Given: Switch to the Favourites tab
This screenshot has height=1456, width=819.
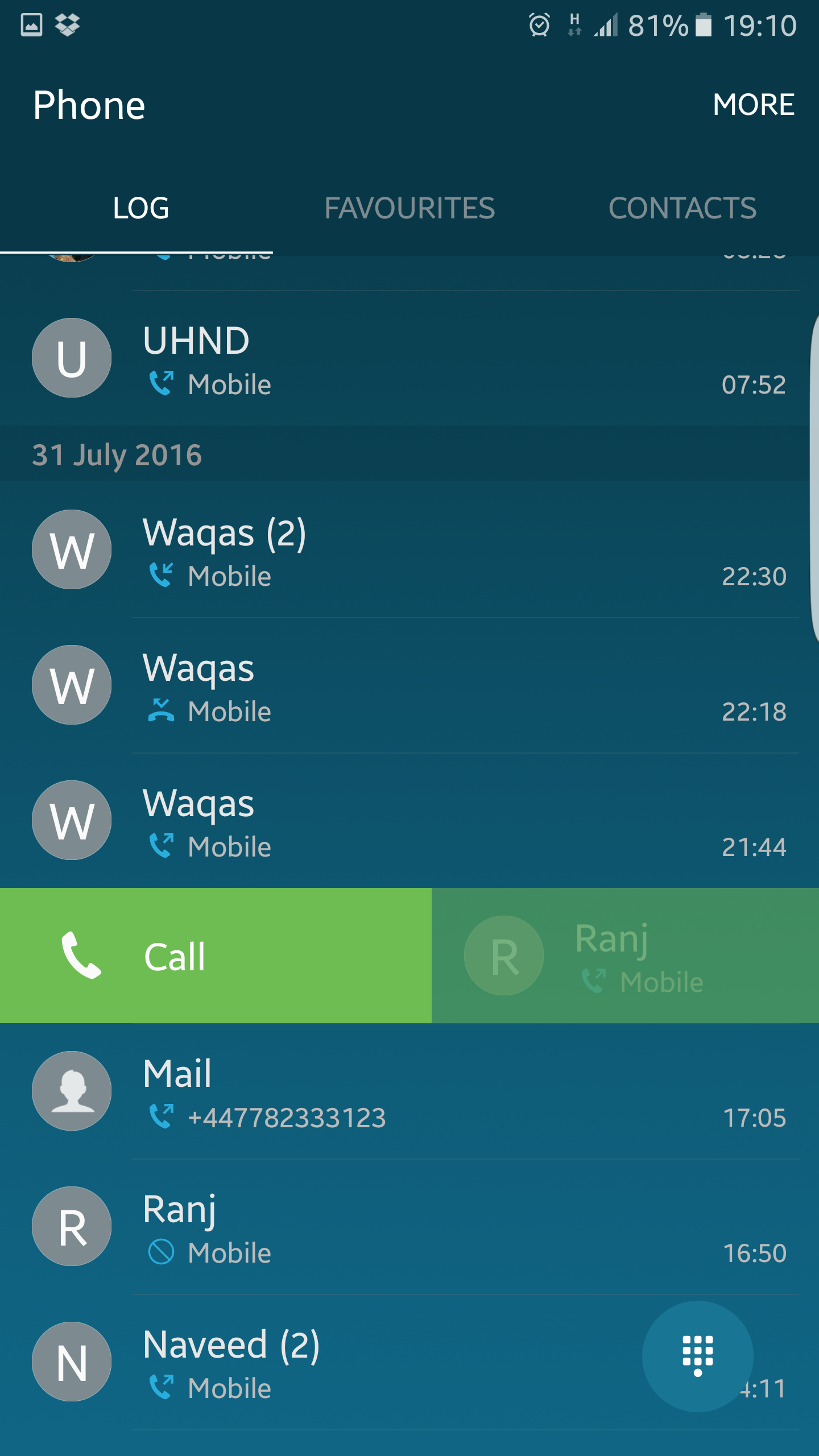Looking at the screenshot, I should (x=409, y=208).
